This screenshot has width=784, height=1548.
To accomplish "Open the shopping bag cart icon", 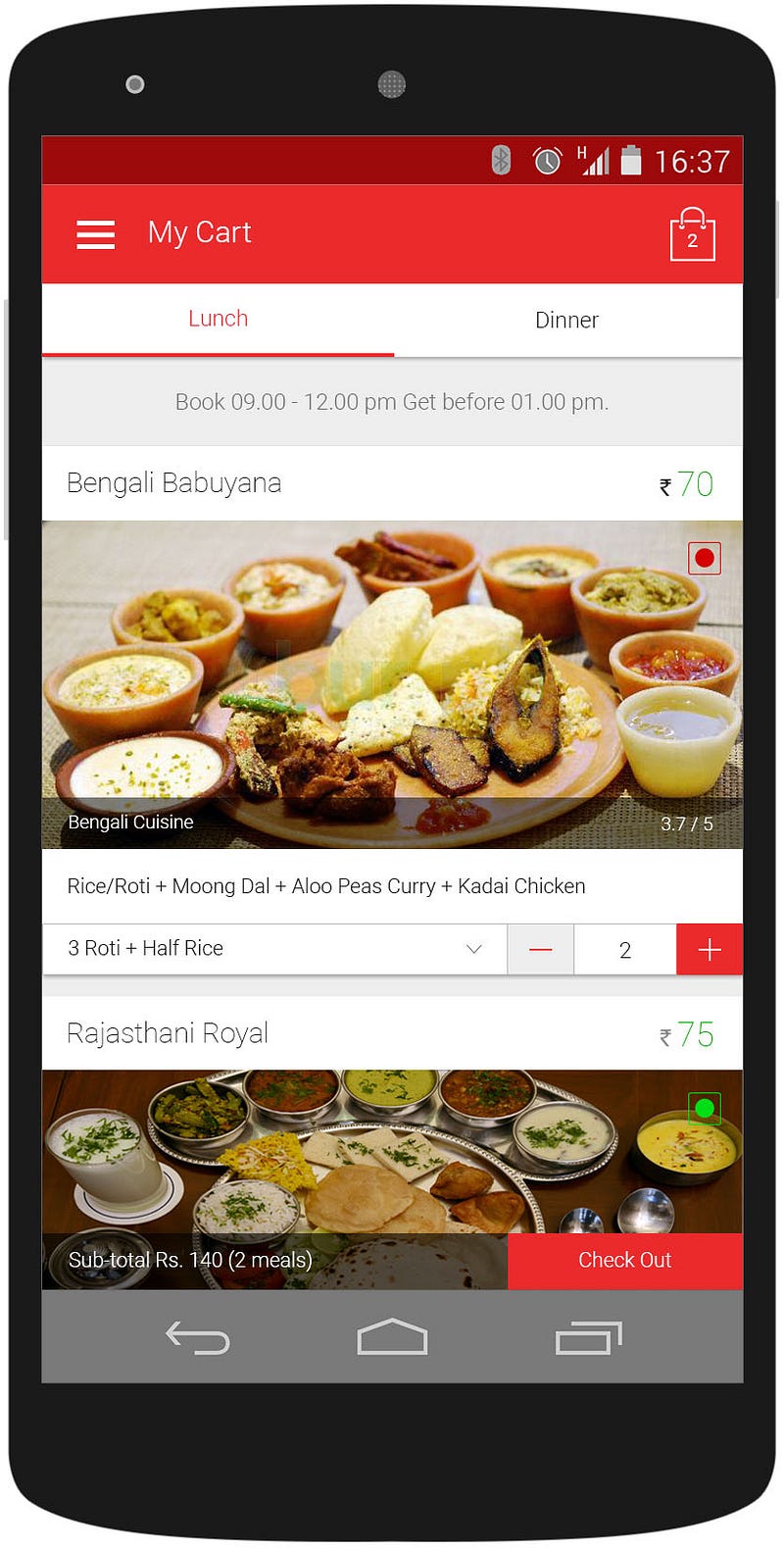I will coord(692,234).
